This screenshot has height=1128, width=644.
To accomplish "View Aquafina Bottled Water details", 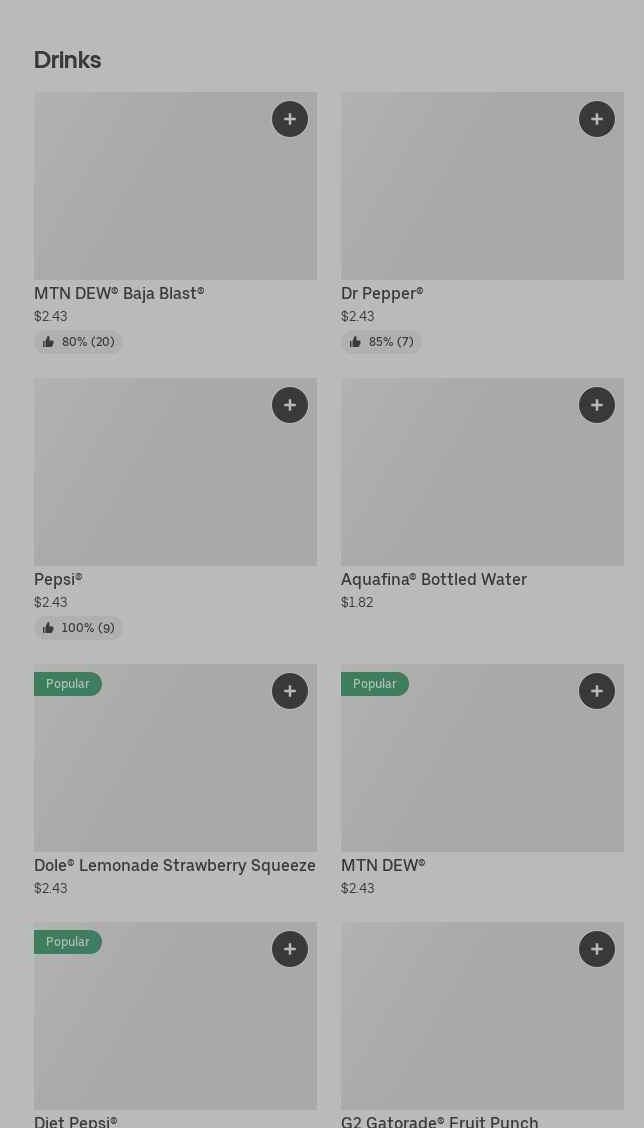I will 482,494.
